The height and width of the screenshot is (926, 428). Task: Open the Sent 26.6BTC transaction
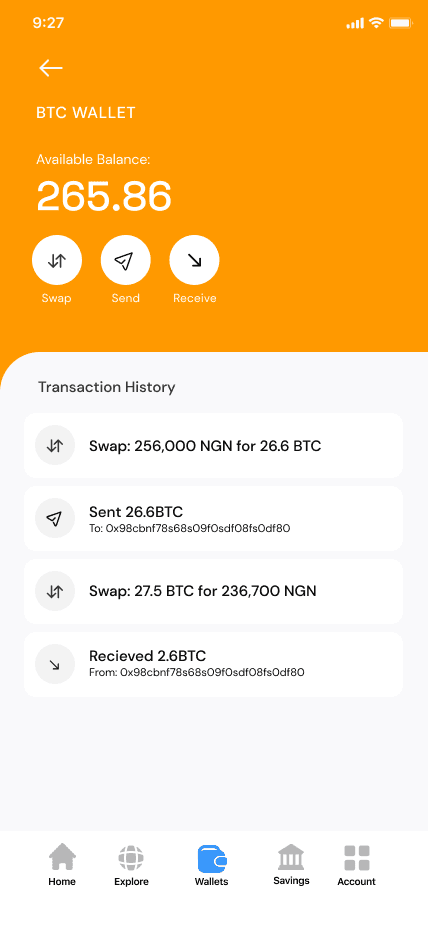(x=213, y=519)
